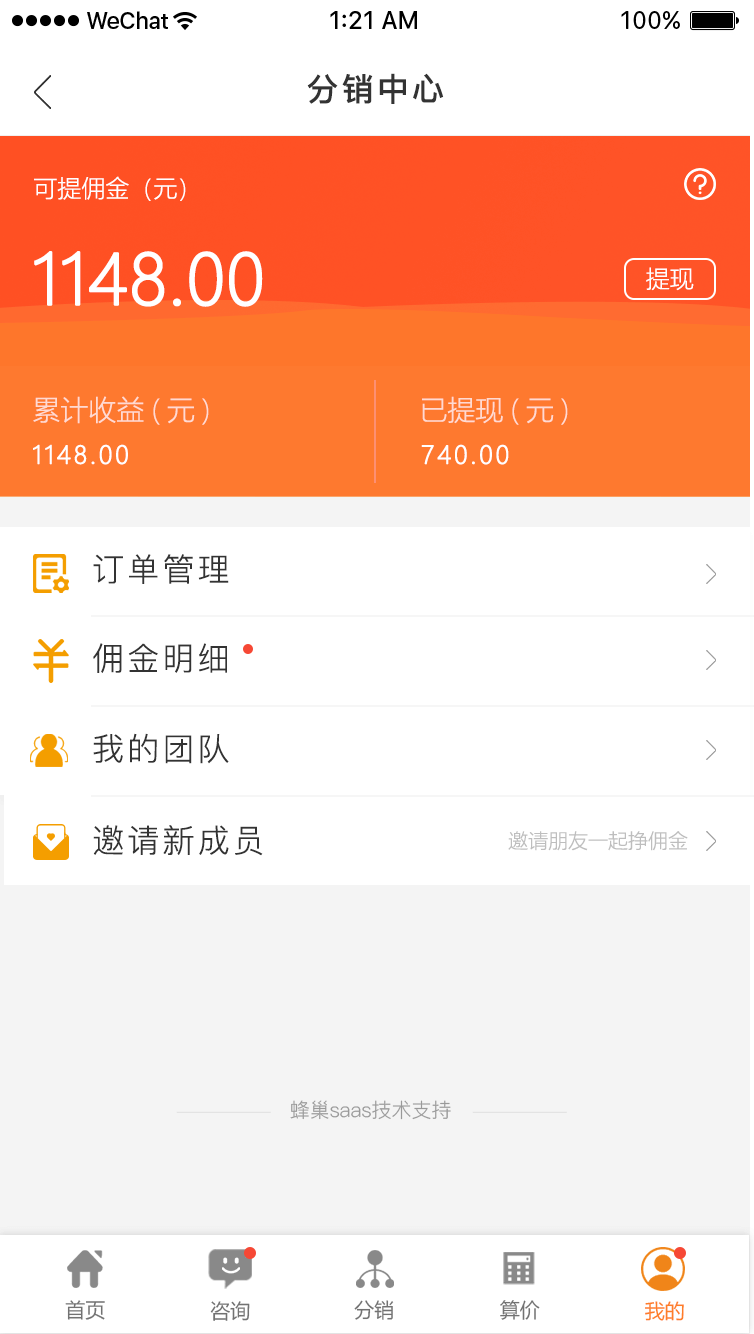Go to the 我的 profile tab
Screen dimensions: 754x1334
[x=663, y=1285]
